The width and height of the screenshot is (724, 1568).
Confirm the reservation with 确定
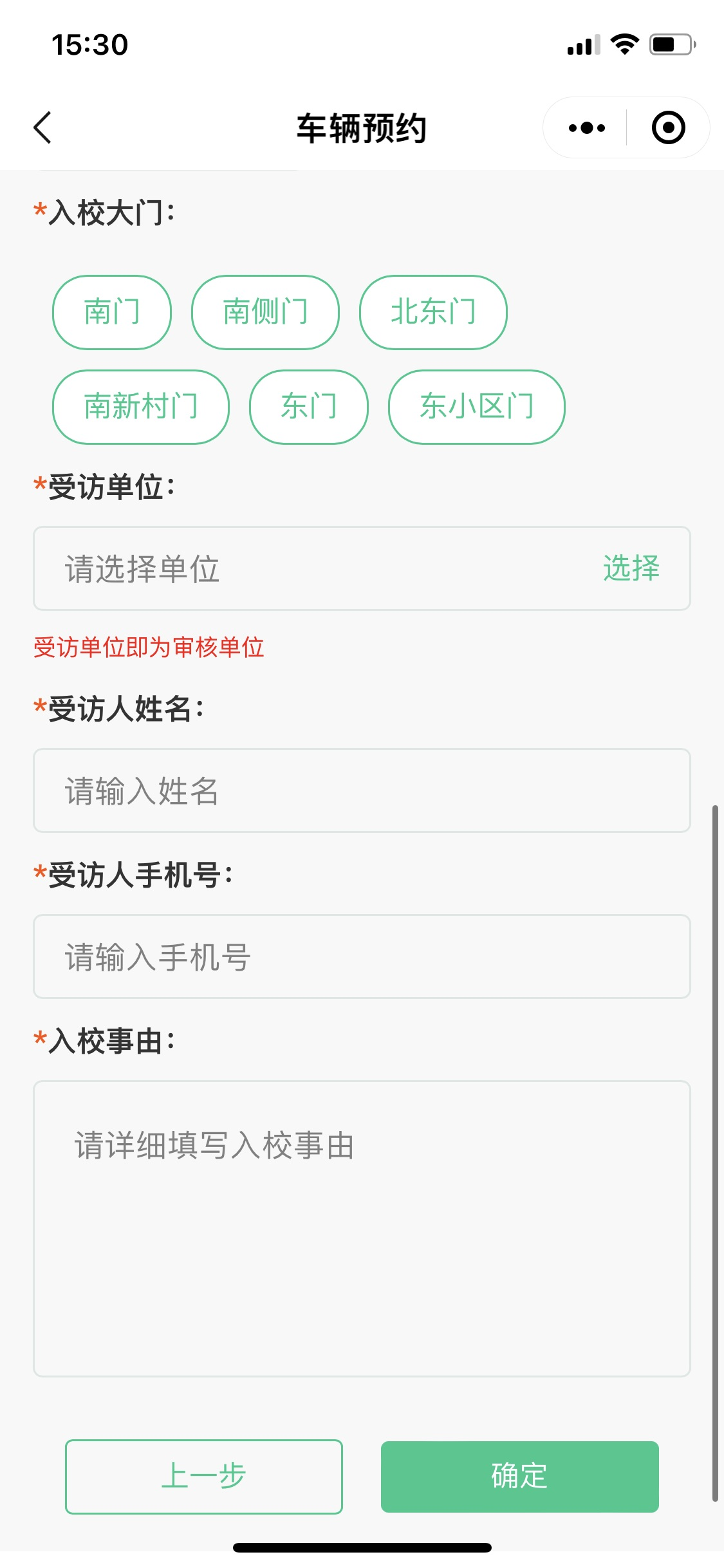point(519,1477)
